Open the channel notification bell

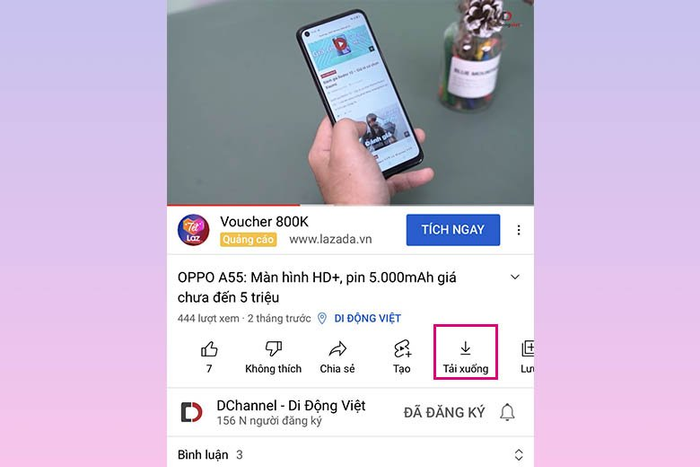[508, 412]
